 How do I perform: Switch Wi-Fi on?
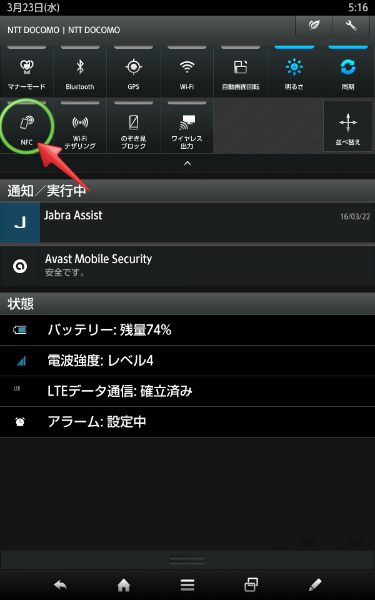[x=187, y=71]
